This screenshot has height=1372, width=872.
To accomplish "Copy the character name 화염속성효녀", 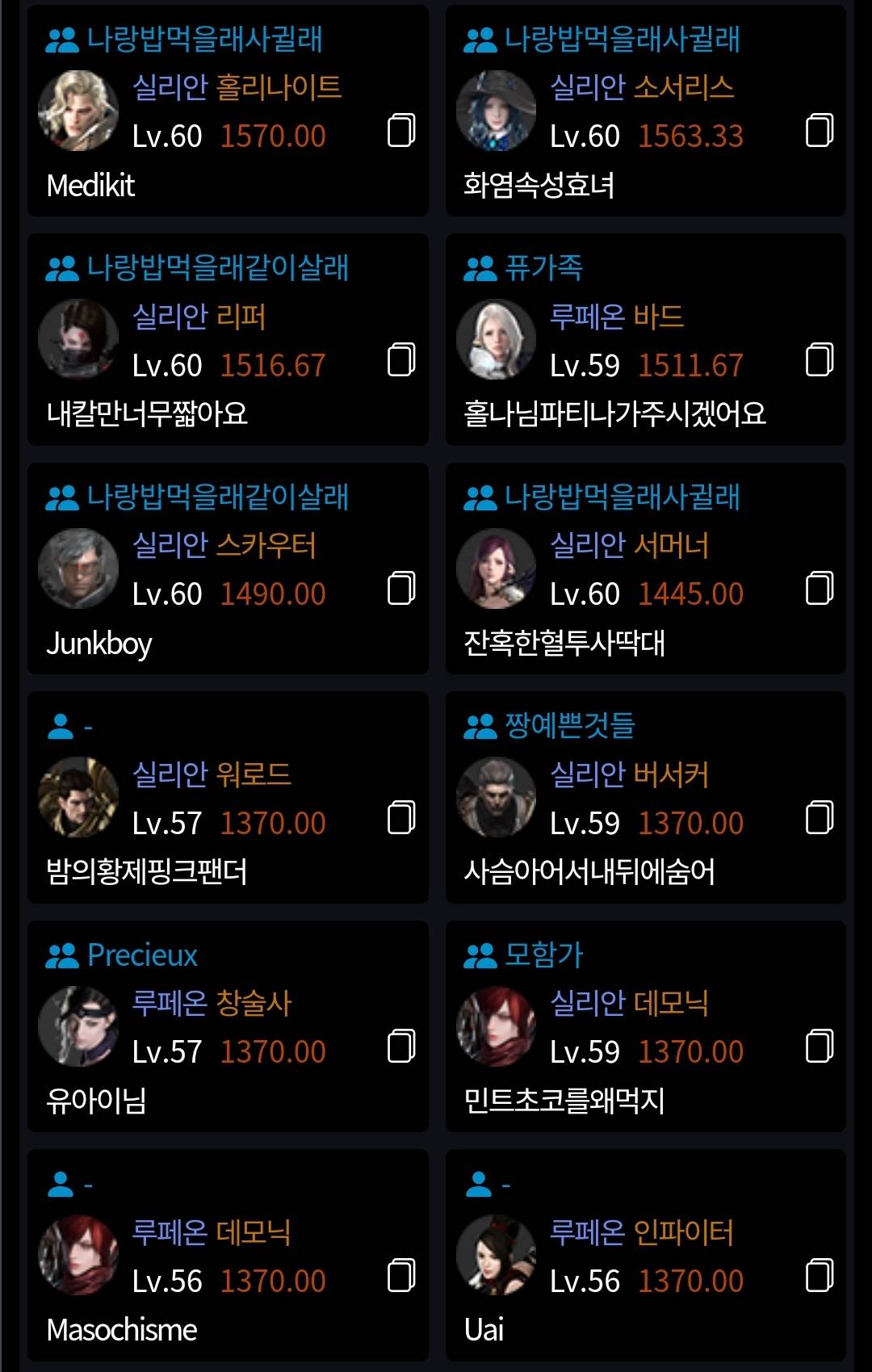I will 819,130.
